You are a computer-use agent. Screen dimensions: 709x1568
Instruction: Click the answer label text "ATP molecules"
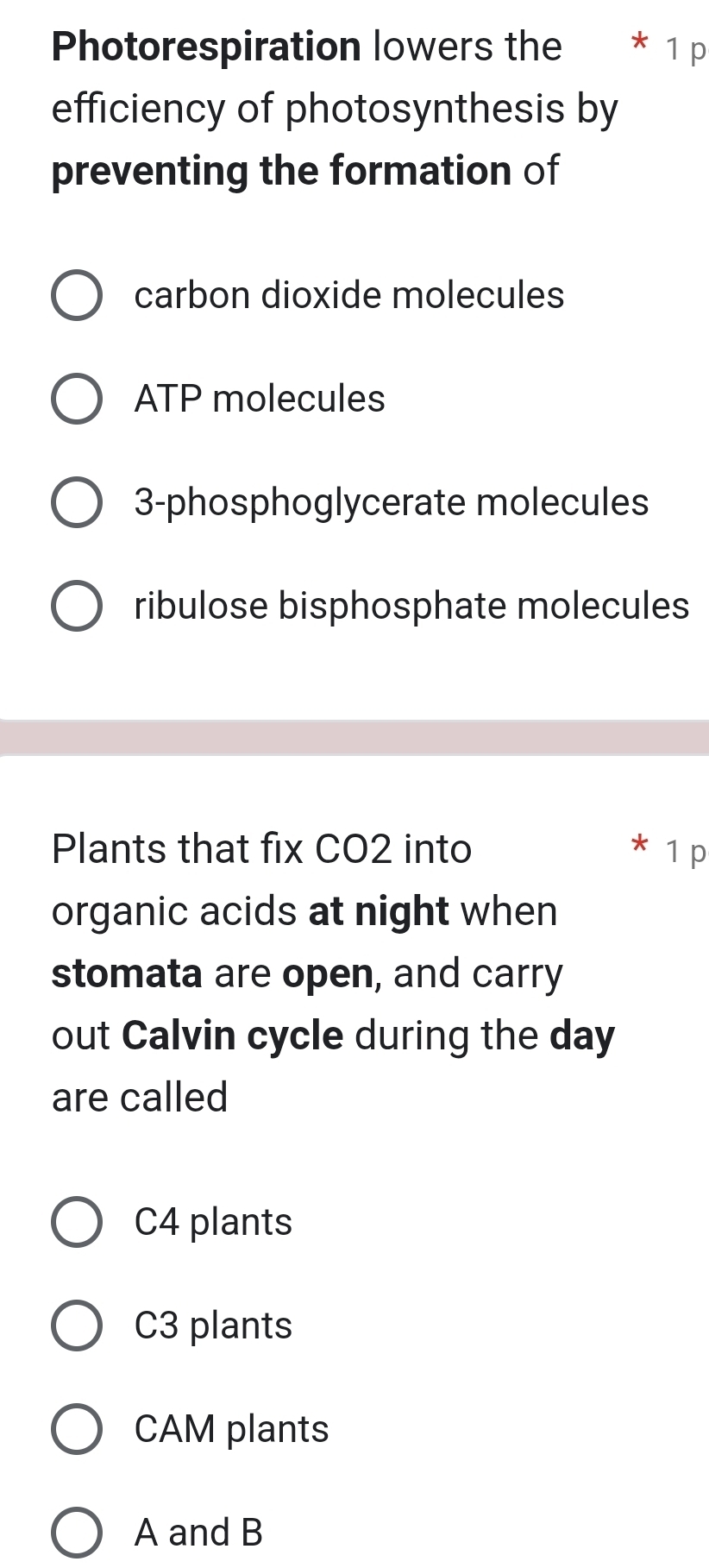pyautogui.click(x=259, y=400)
